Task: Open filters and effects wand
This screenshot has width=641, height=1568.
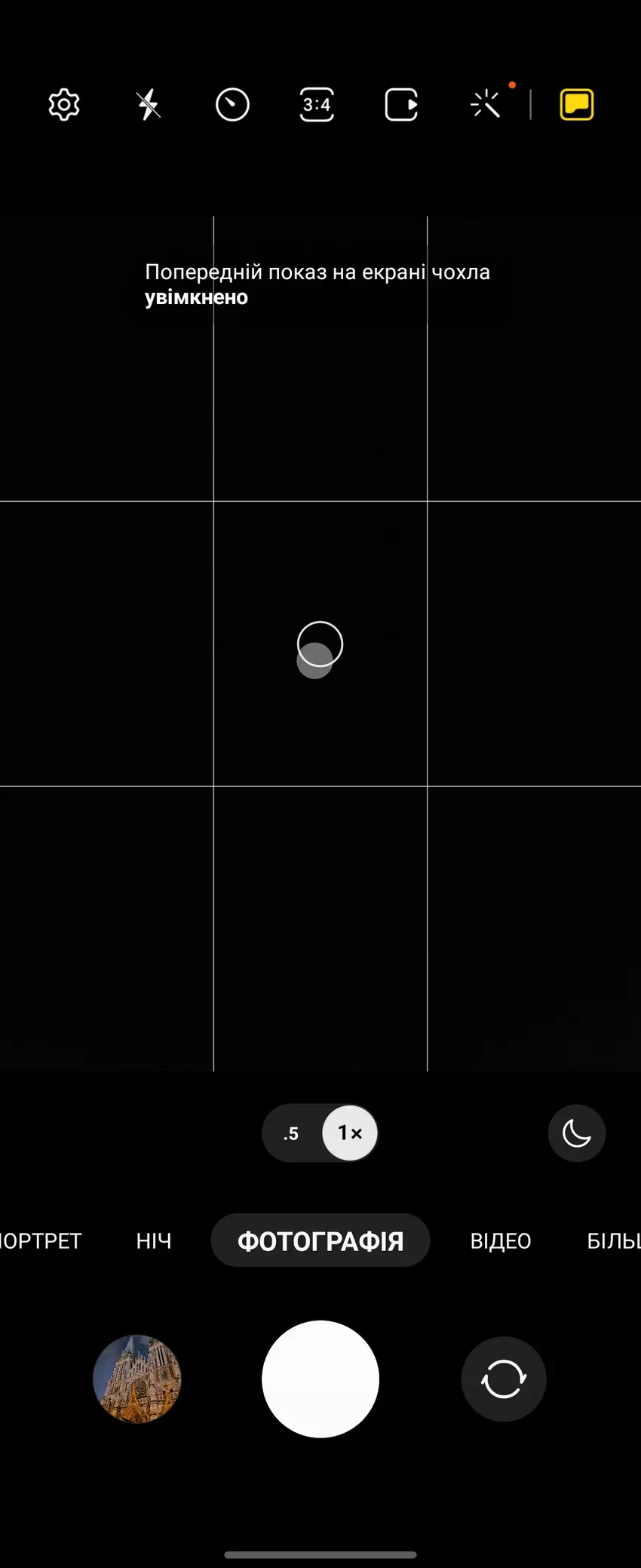Action: (486, 105)
